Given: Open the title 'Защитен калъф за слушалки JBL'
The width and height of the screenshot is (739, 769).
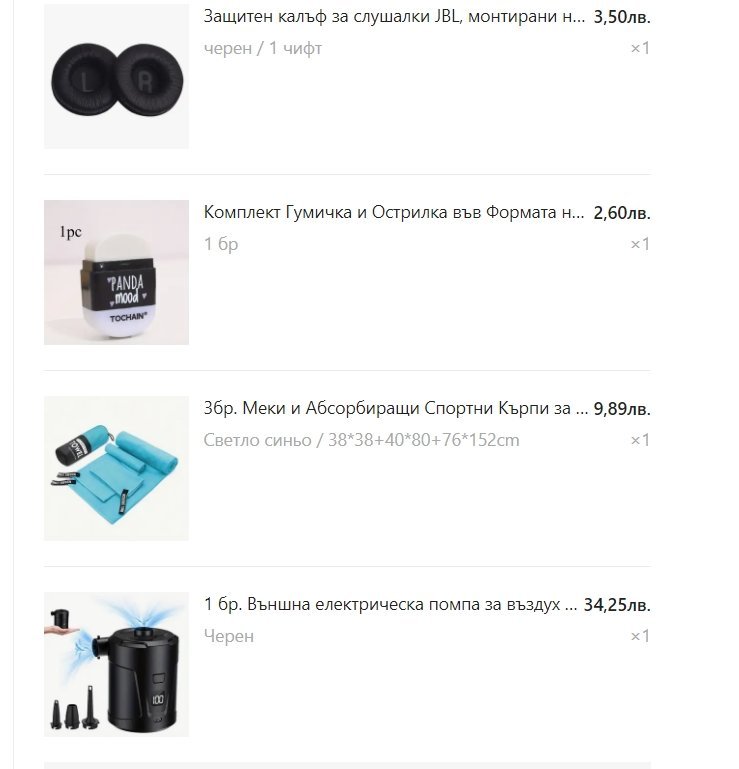Looking at the screenshot, I should pos(394,17).
